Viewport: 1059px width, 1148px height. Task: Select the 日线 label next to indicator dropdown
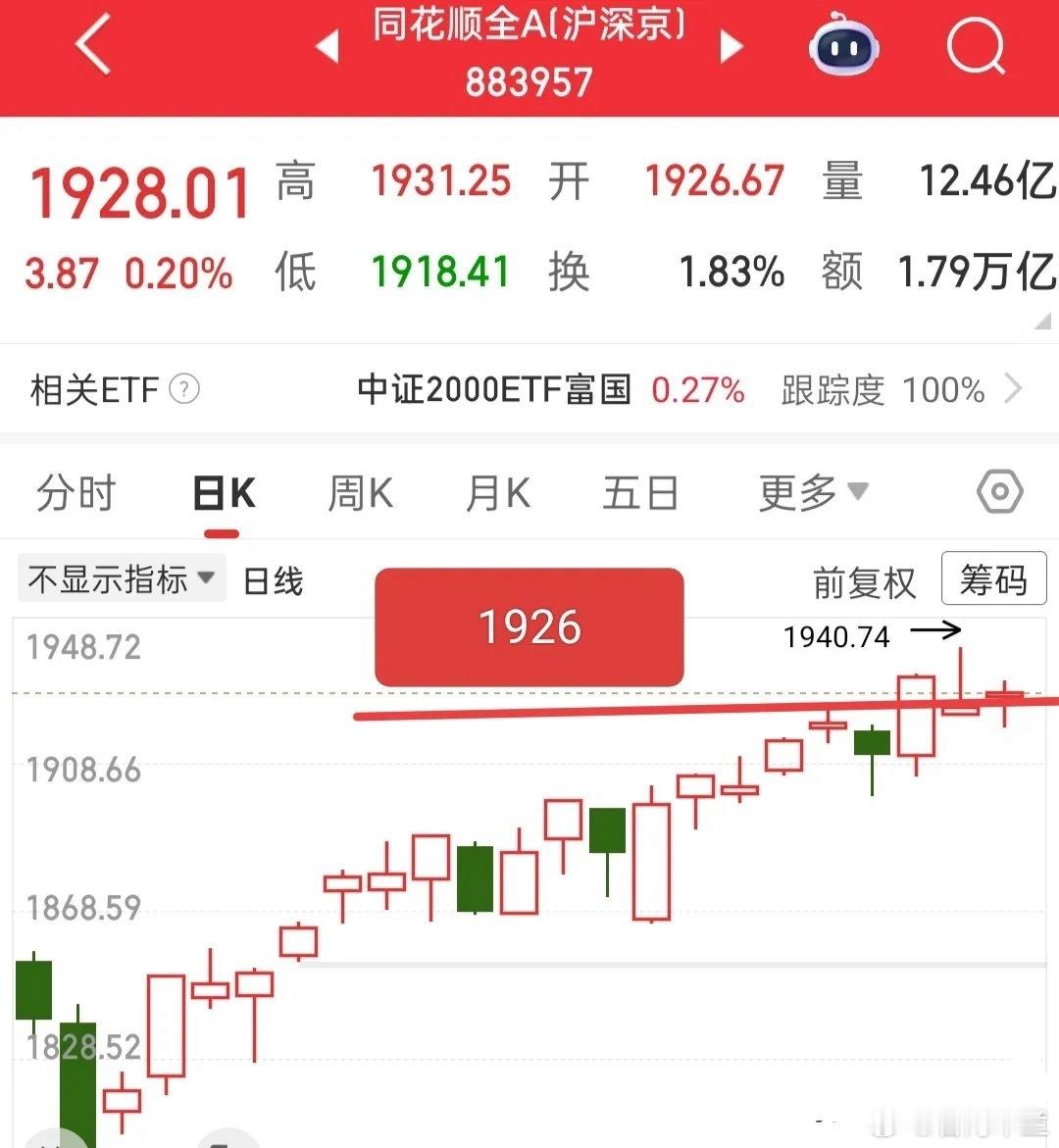pos(271,580)
